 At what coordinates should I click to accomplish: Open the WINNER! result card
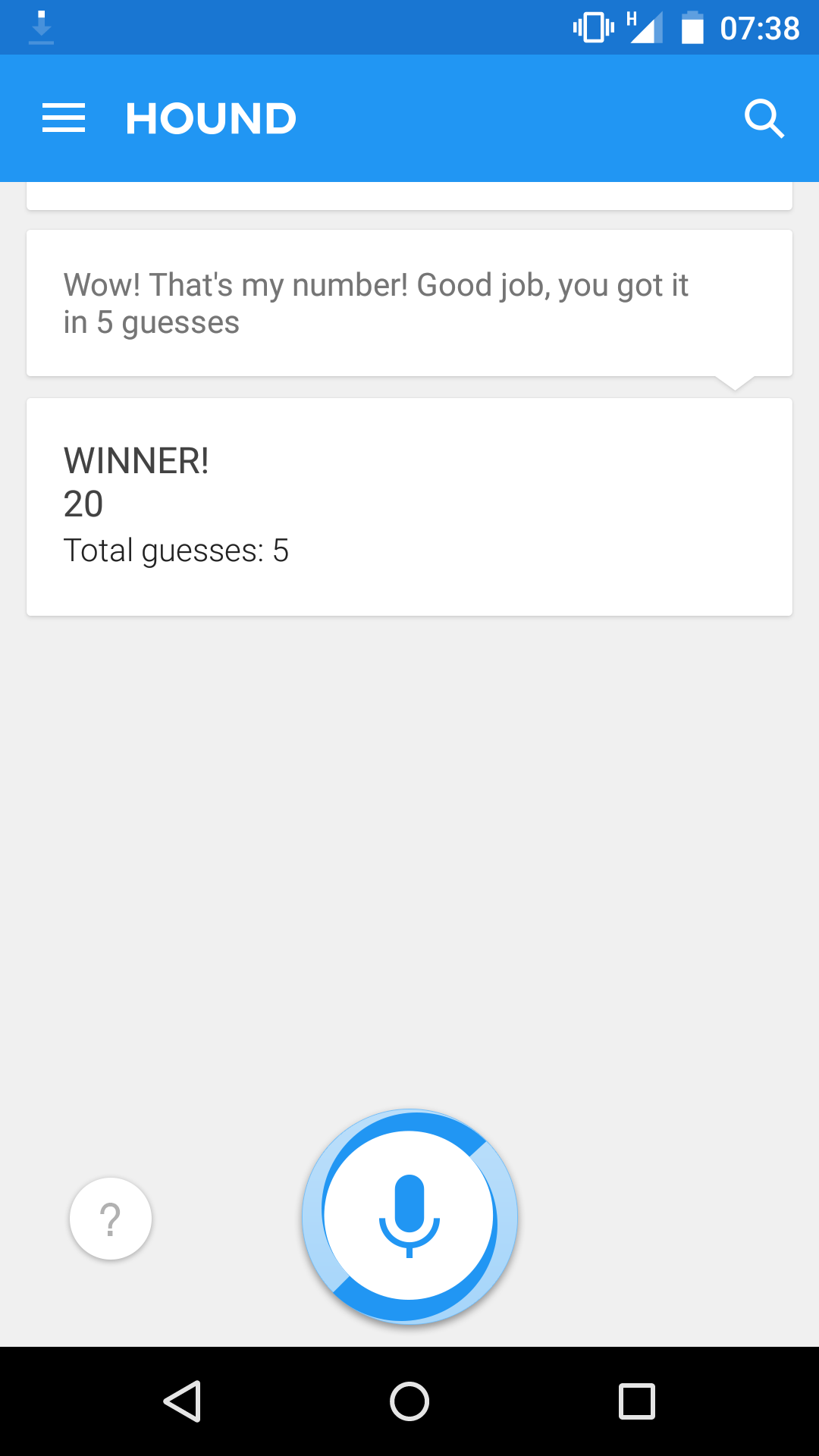[x=409, y=507]
